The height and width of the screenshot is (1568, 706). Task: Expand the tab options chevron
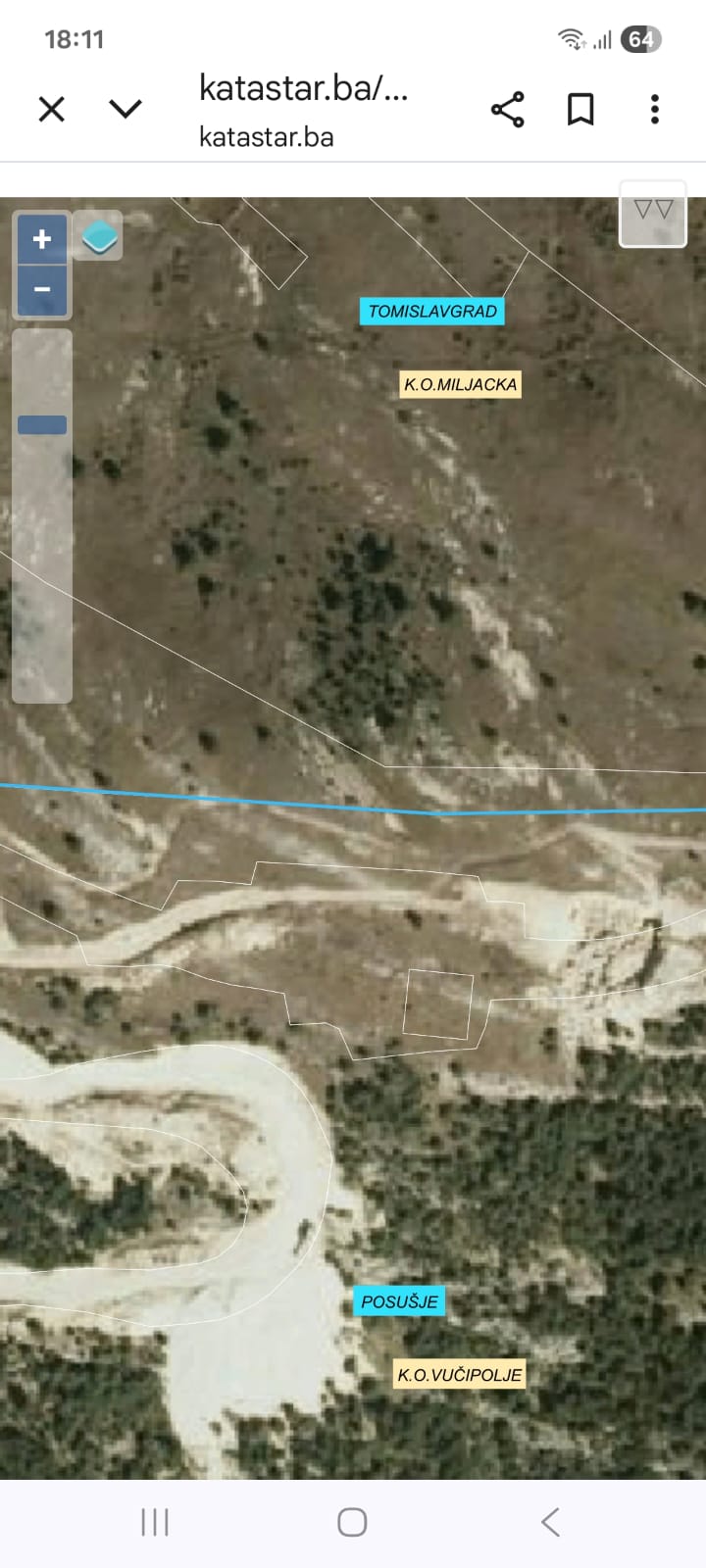126,109
